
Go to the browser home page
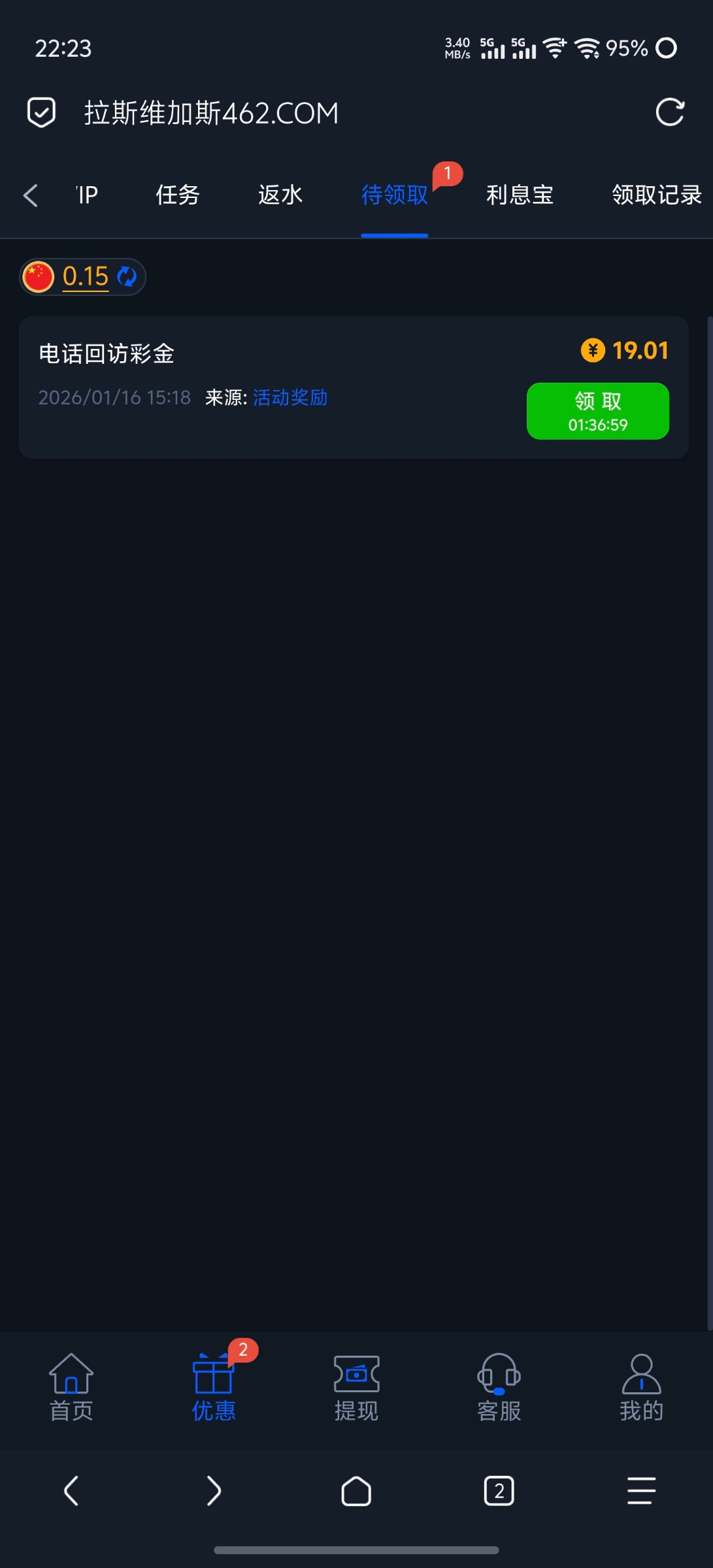point(356,1491)
